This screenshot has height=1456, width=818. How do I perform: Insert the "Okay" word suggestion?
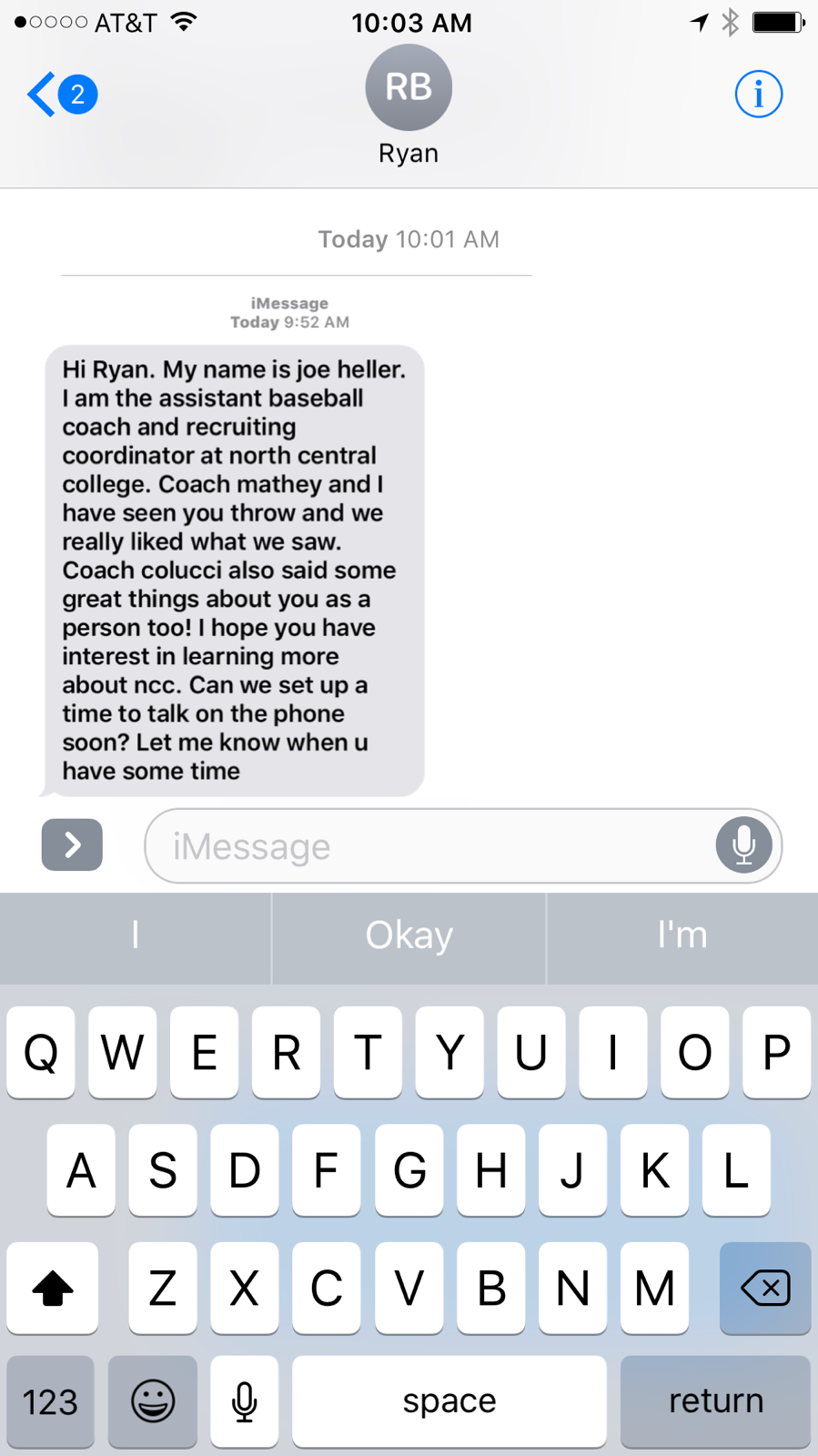(409, 935)
